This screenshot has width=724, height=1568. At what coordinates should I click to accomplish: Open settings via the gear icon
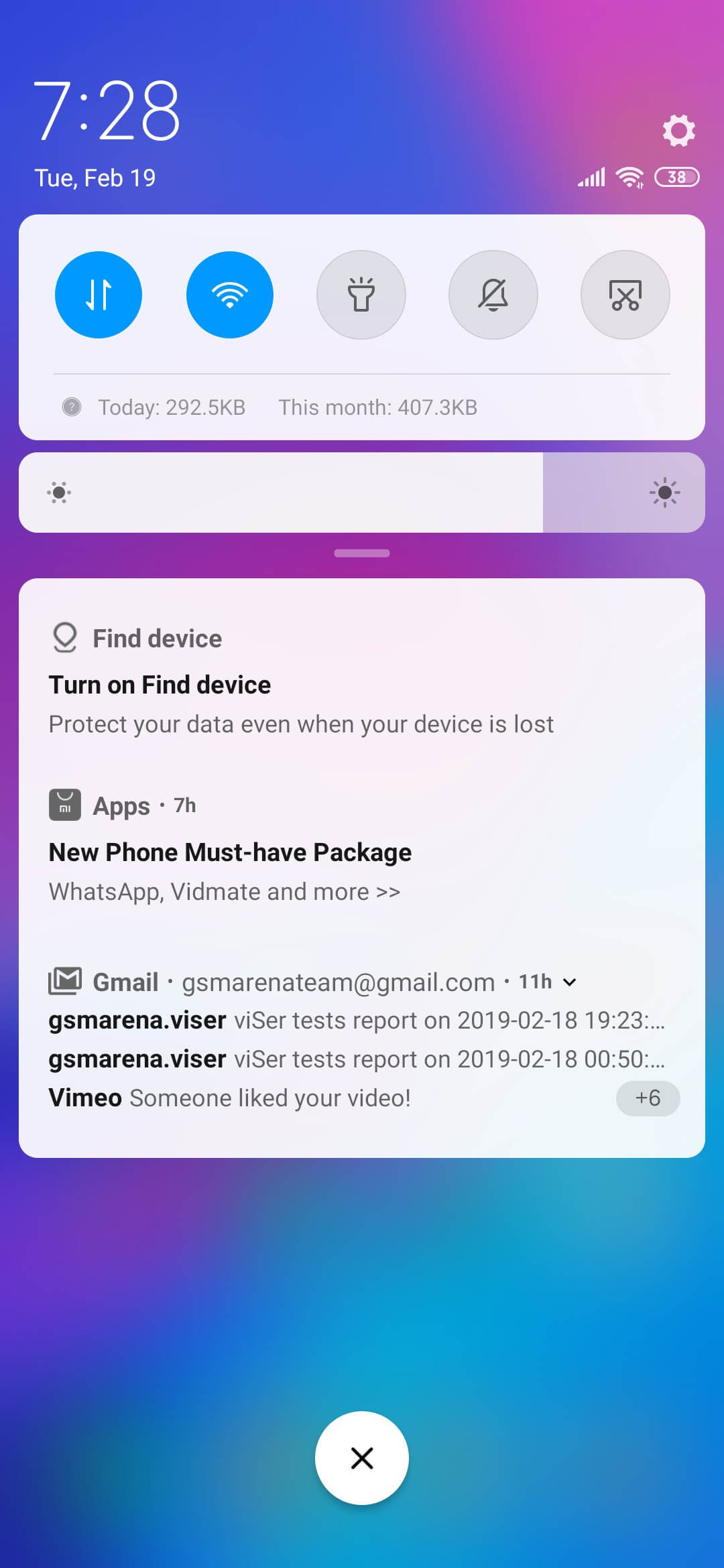click(678, 130)
